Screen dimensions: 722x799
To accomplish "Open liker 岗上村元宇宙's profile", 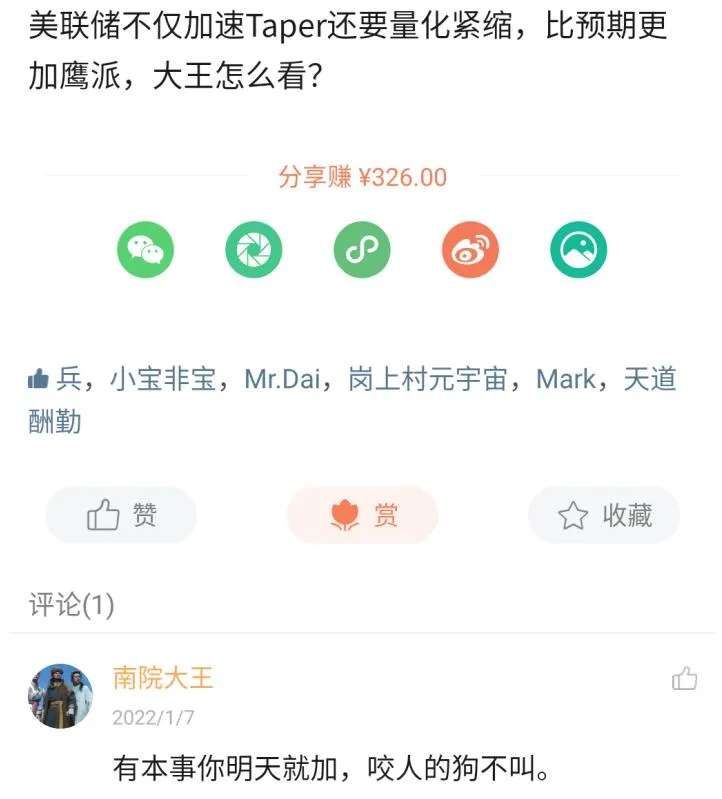I will (427, 380).
